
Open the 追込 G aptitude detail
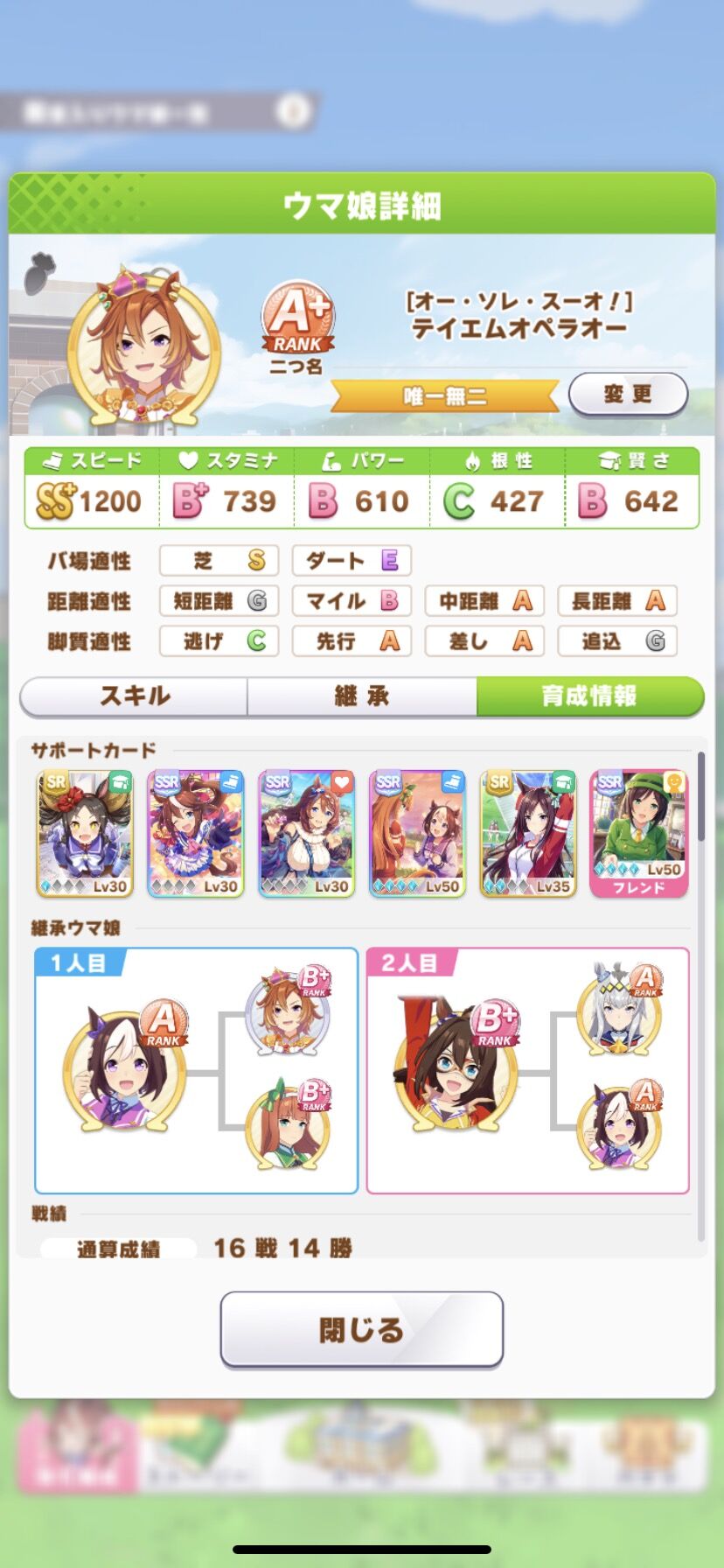617,641
